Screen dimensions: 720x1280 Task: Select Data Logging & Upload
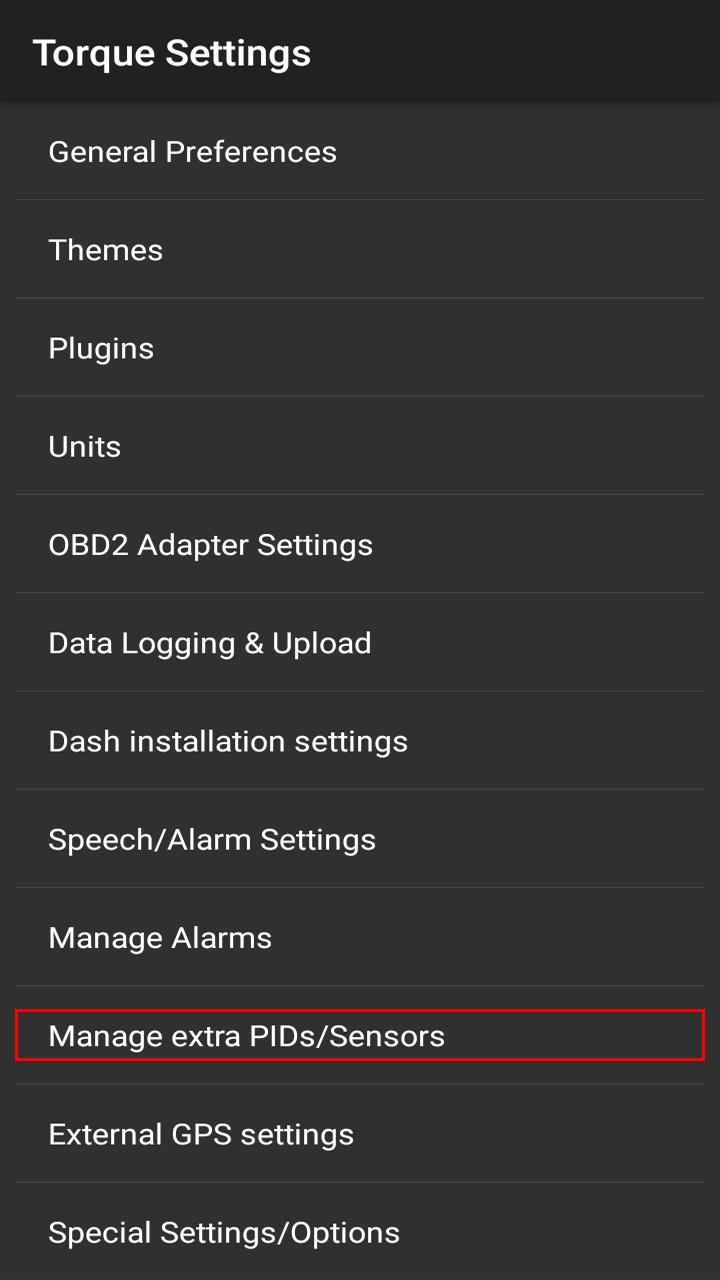[360, 642]
